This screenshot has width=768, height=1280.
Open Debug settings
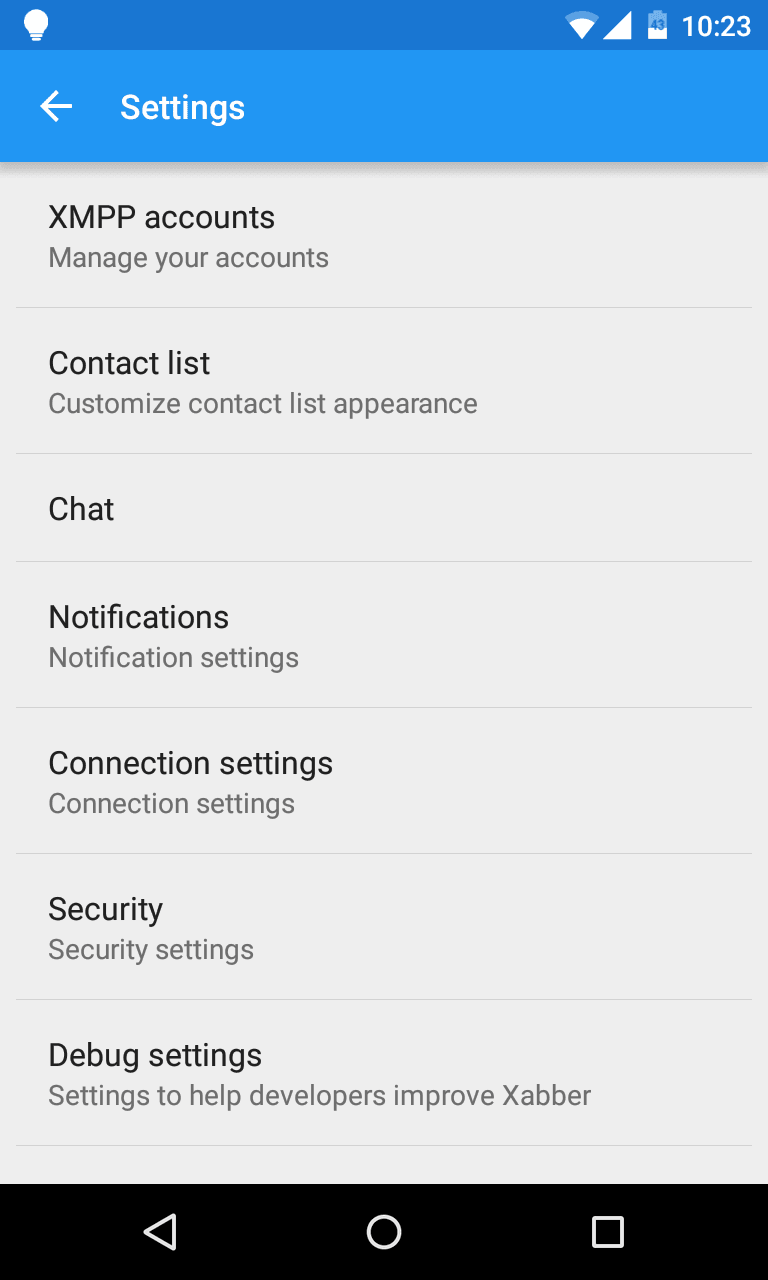tap(384, 1074)
